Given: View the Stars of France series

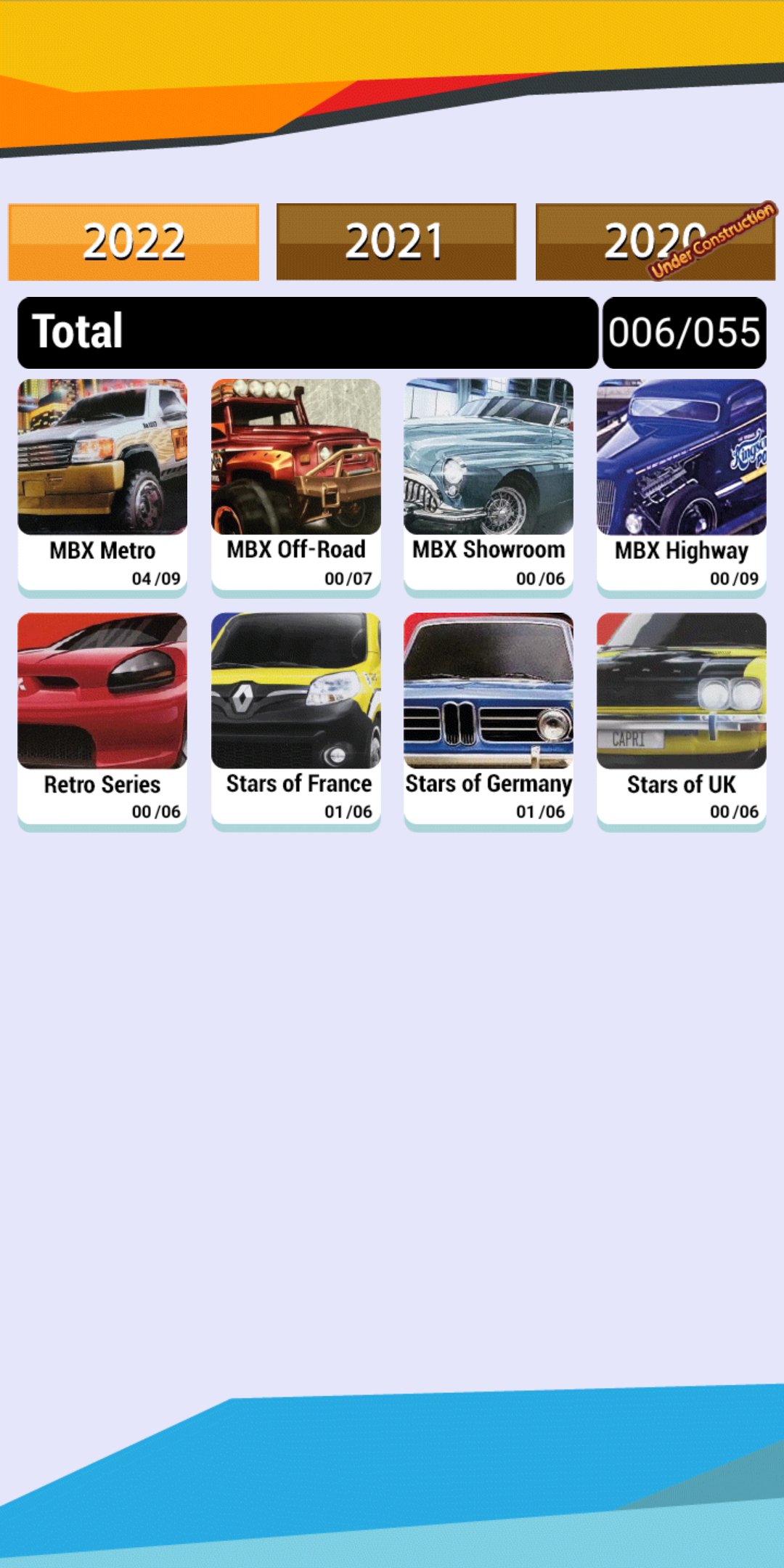Looking at the screenshot, I should pos(296,720).
